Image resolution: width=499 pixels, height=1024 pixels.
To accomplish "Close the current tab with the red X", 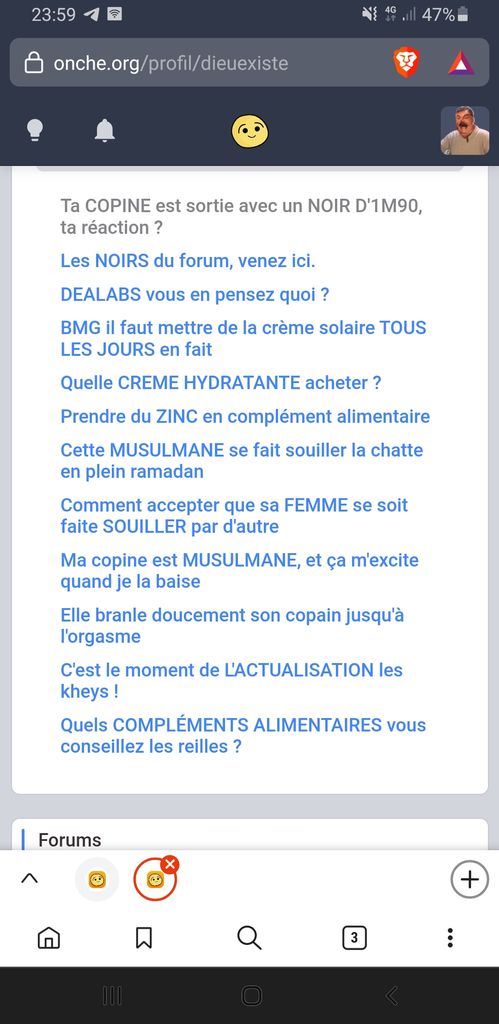I will pyautogui.click(x=170, y=865).
